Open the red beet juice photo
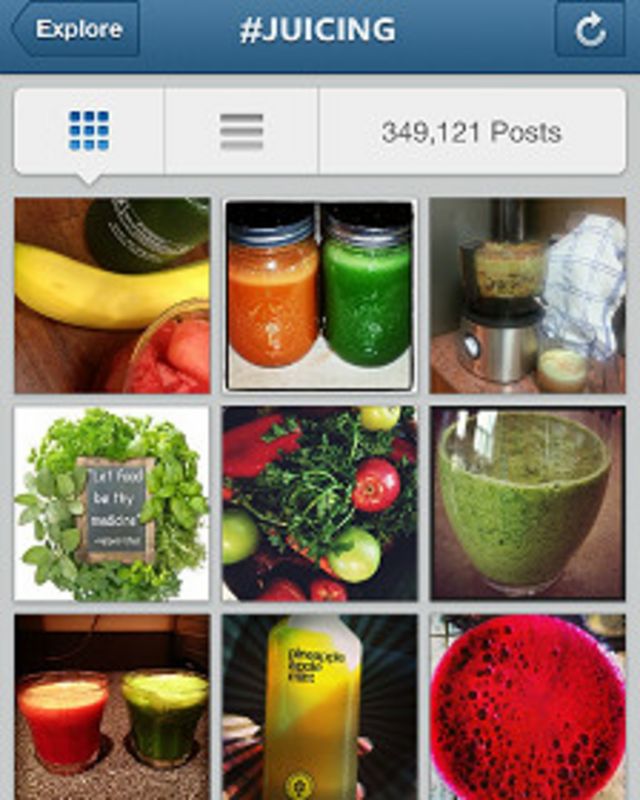 (527, 707)
